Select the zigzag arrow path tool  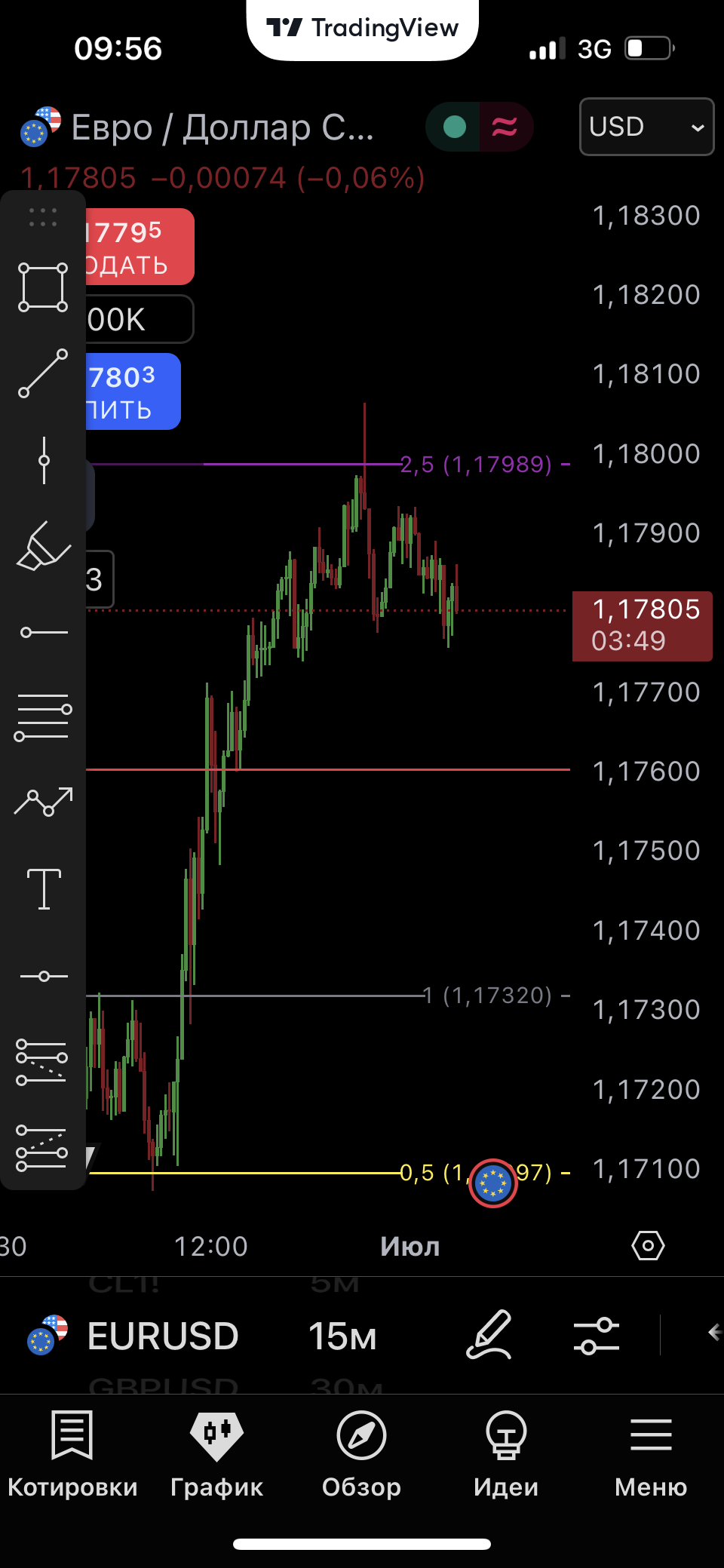pos(43,802)
